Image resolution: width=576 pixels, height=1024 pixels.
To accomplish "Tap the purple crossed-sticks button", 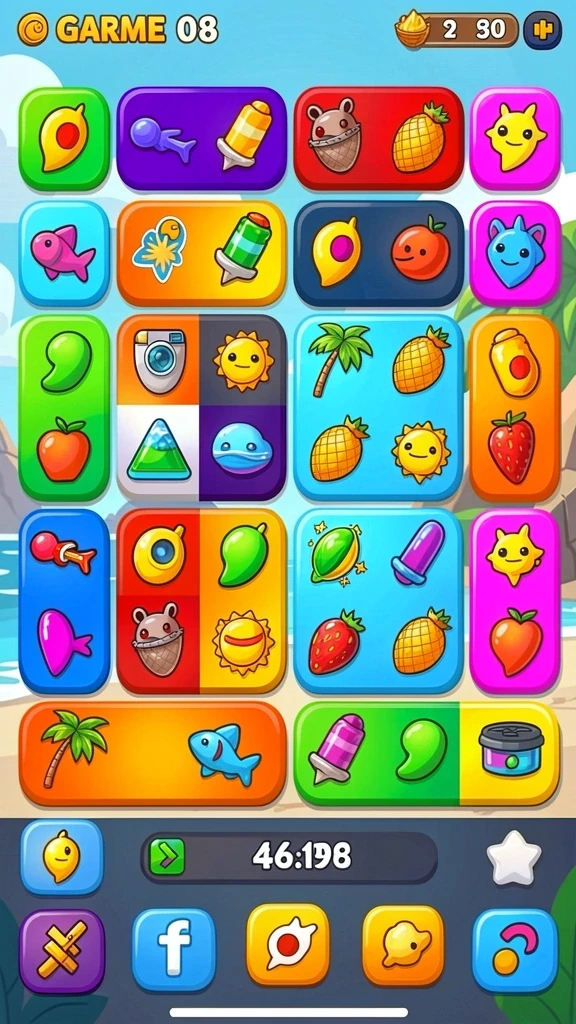I will [x=62, y=951].
